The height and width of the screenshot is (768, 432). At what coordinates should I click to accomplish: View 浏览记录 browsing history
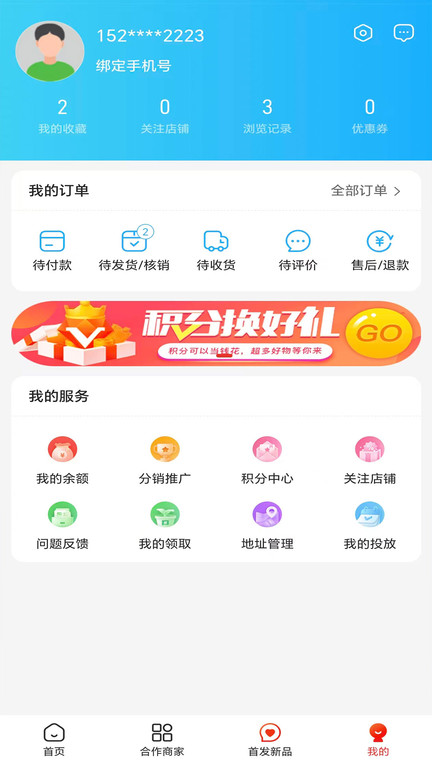267,117
